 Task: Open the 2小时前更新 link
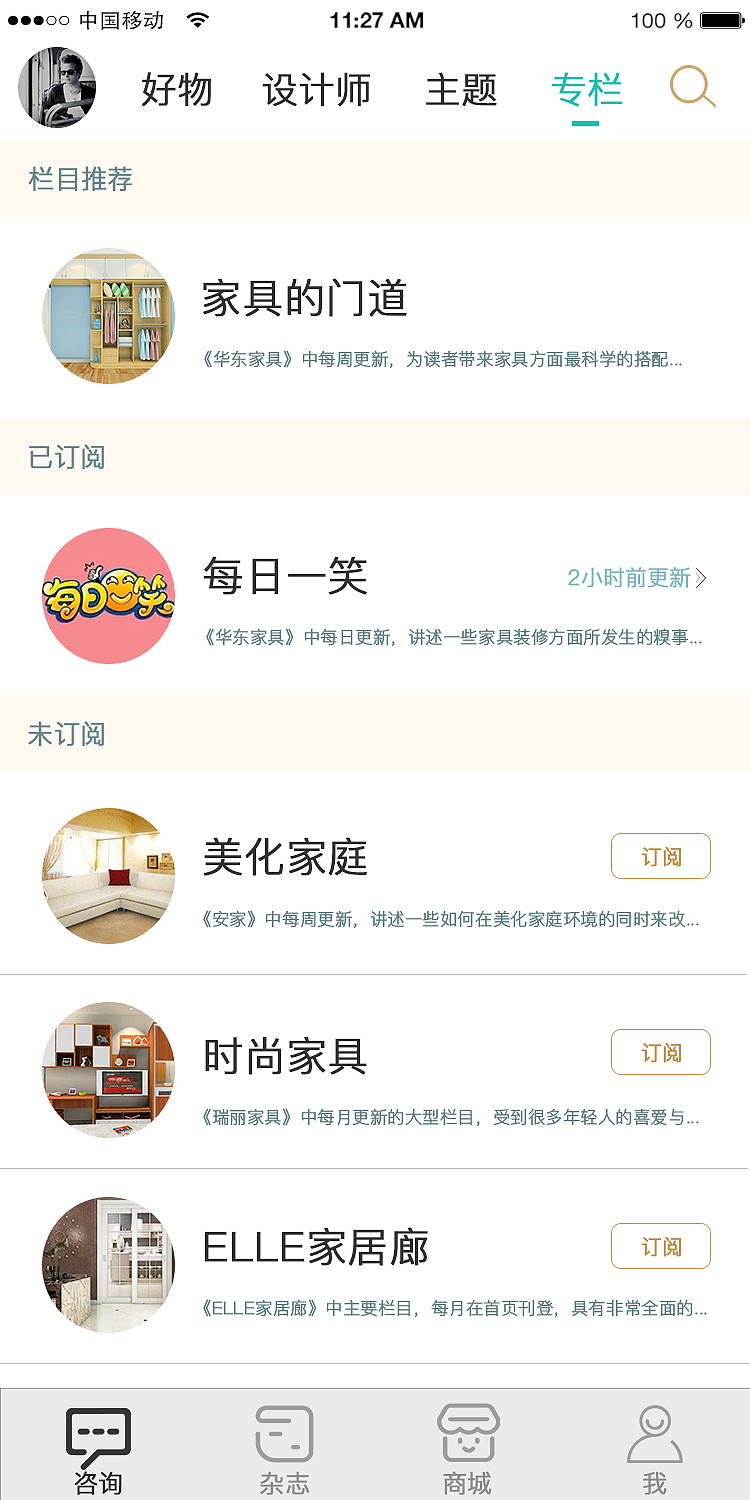coord(630,578)
